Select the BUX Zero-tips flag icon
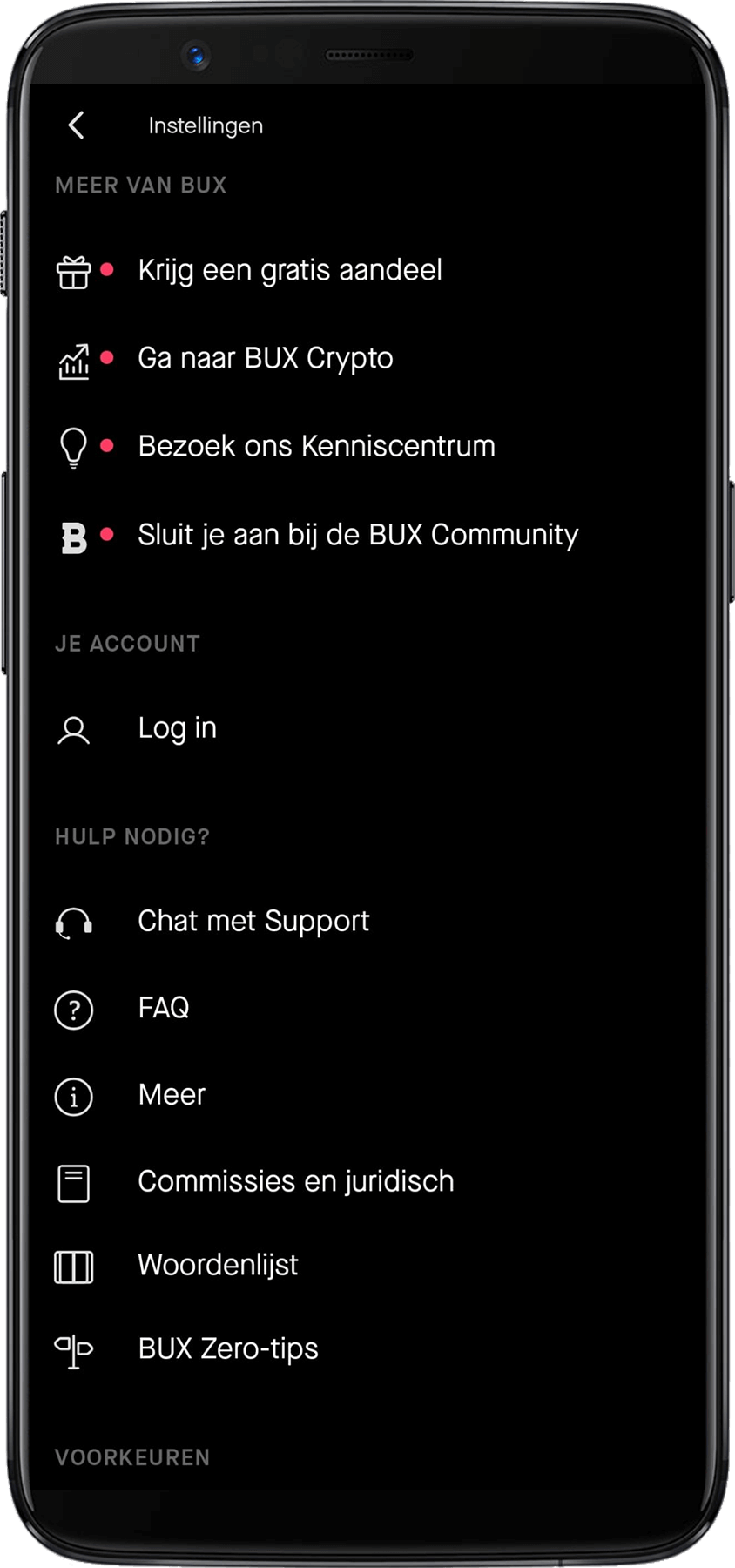This screenshot has width=735, height=1568. click(x=74, y=1349)
